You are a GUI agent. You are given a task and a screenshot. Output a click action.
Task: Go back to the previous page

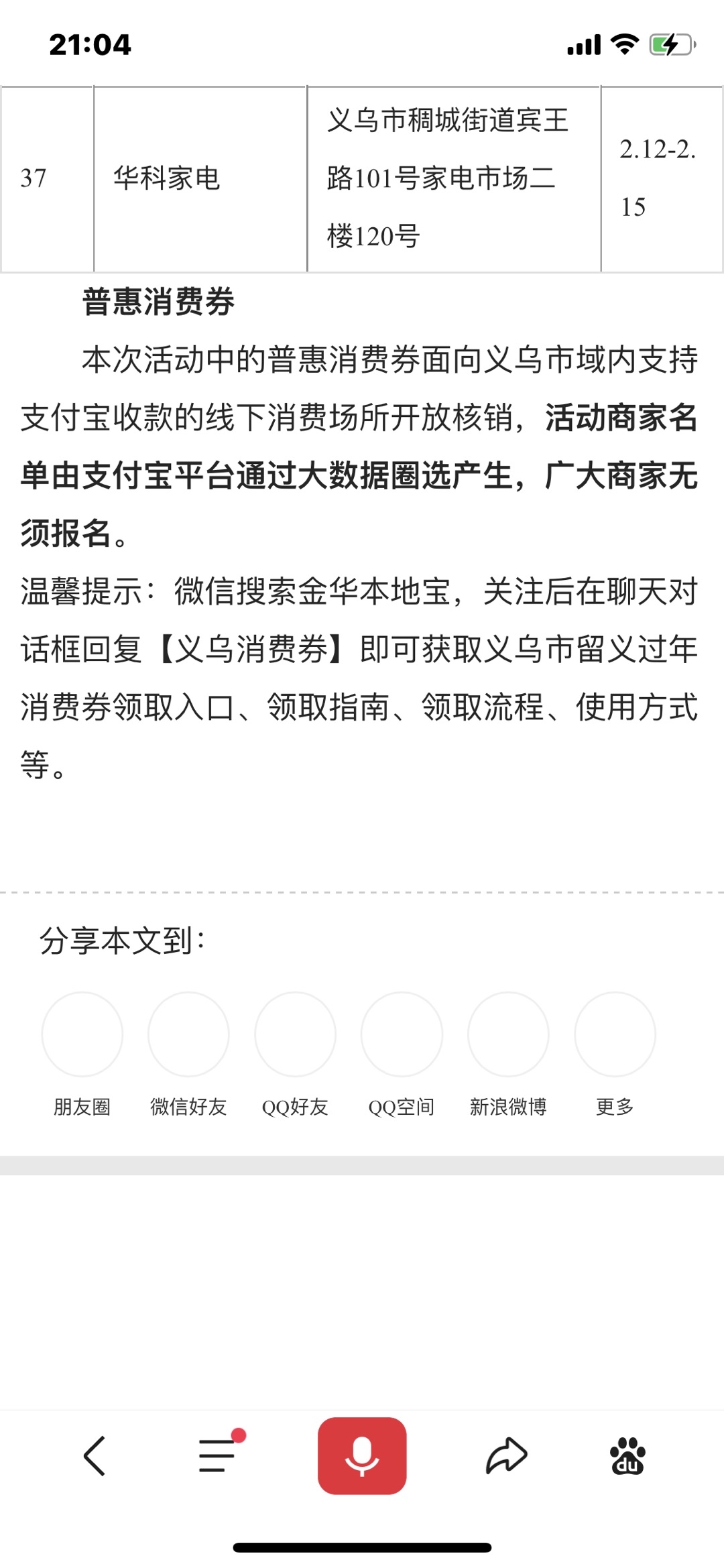click(95, 1456)
